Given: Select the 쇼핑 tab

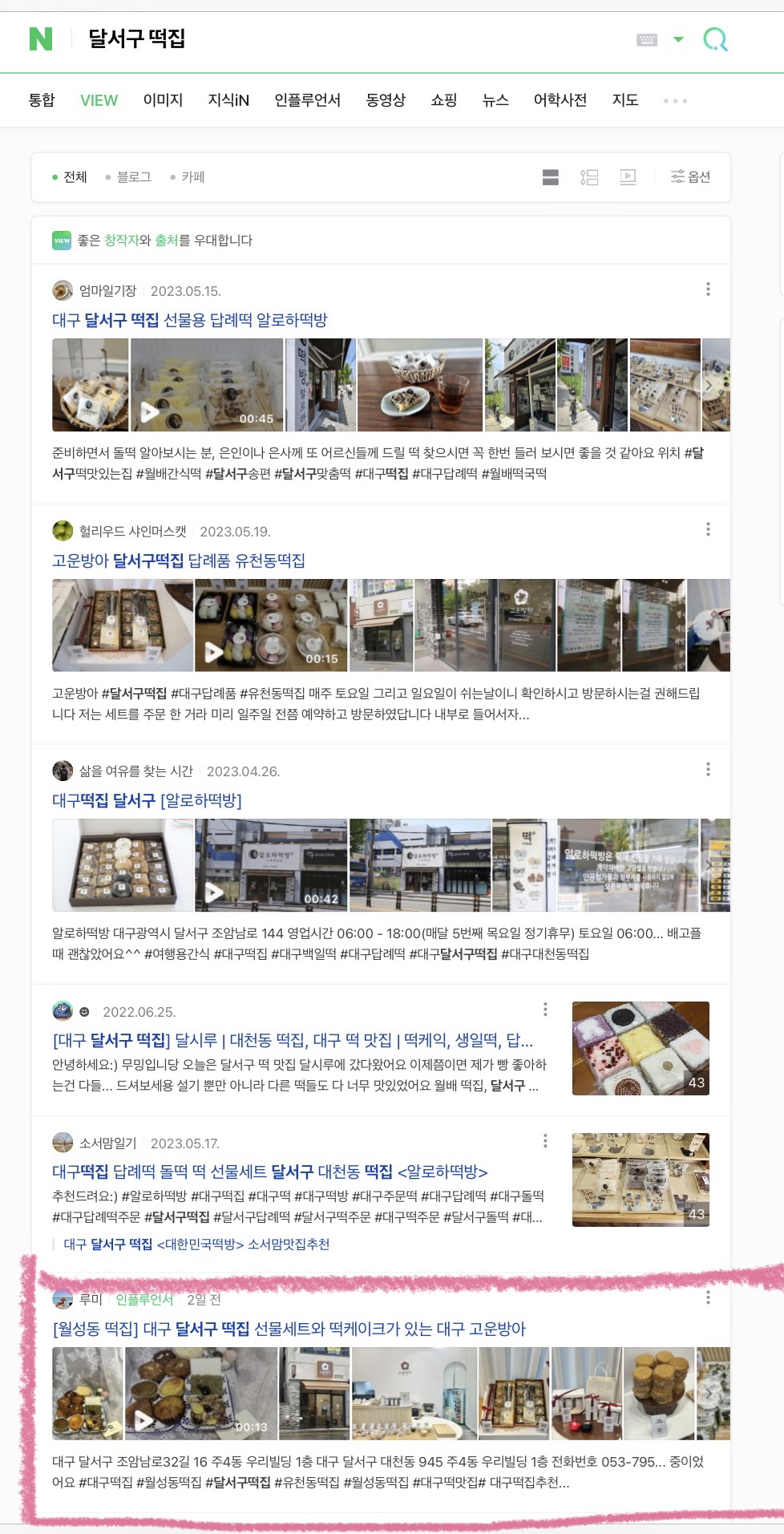Looking at the screenshot, I should pos(443,100).
